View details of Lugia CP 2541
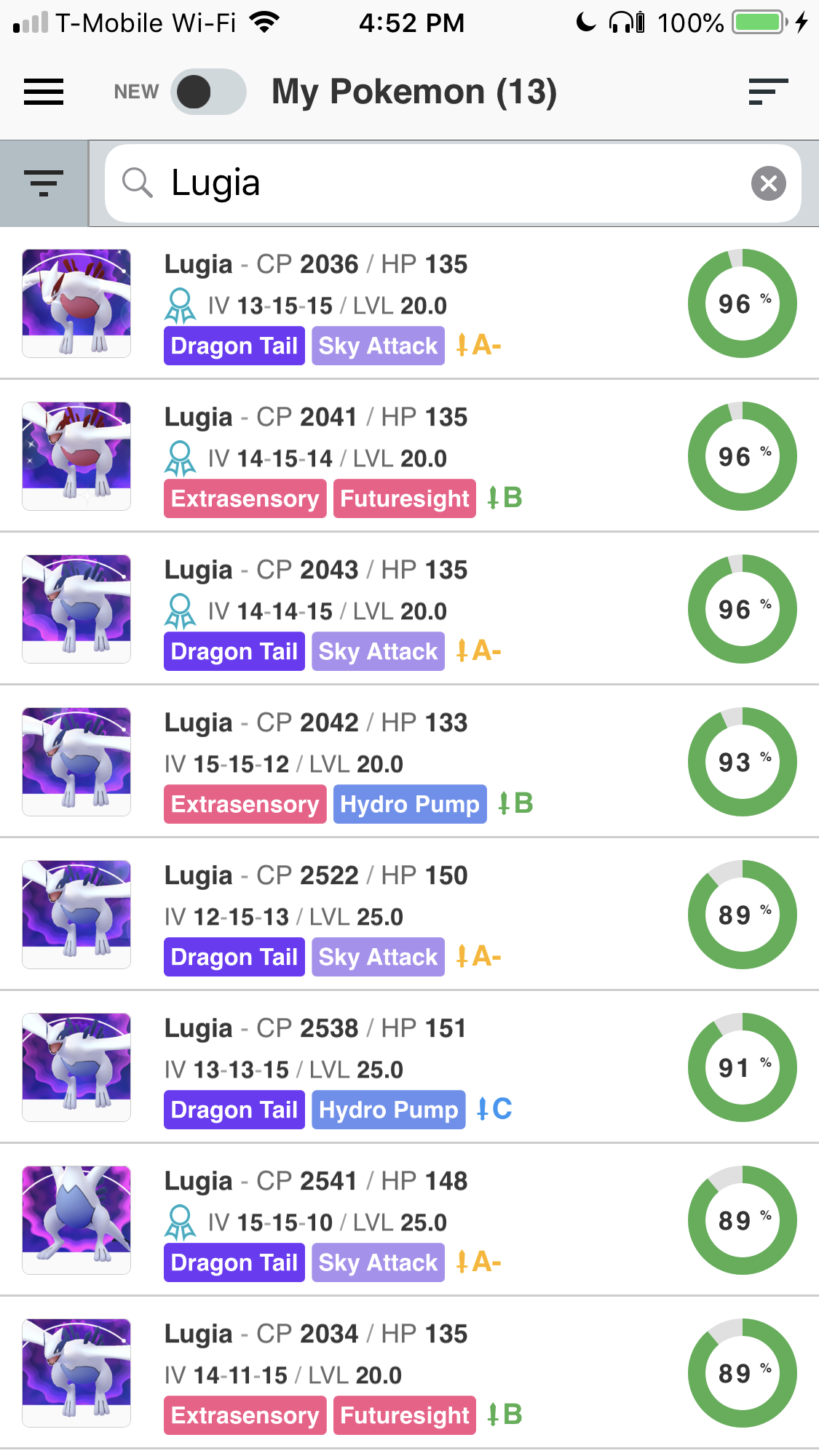Image resolution: width=819 pixels, height=1456 pixels. 409,1220
